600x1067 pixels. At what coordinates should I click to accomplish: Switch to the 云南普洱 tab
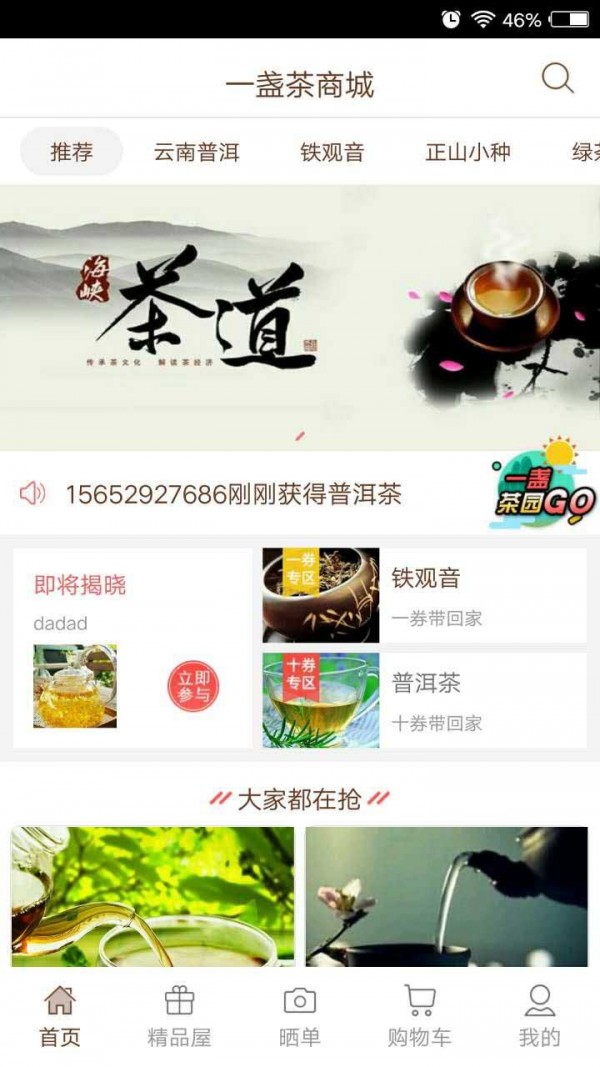click(x=196, y=152)
